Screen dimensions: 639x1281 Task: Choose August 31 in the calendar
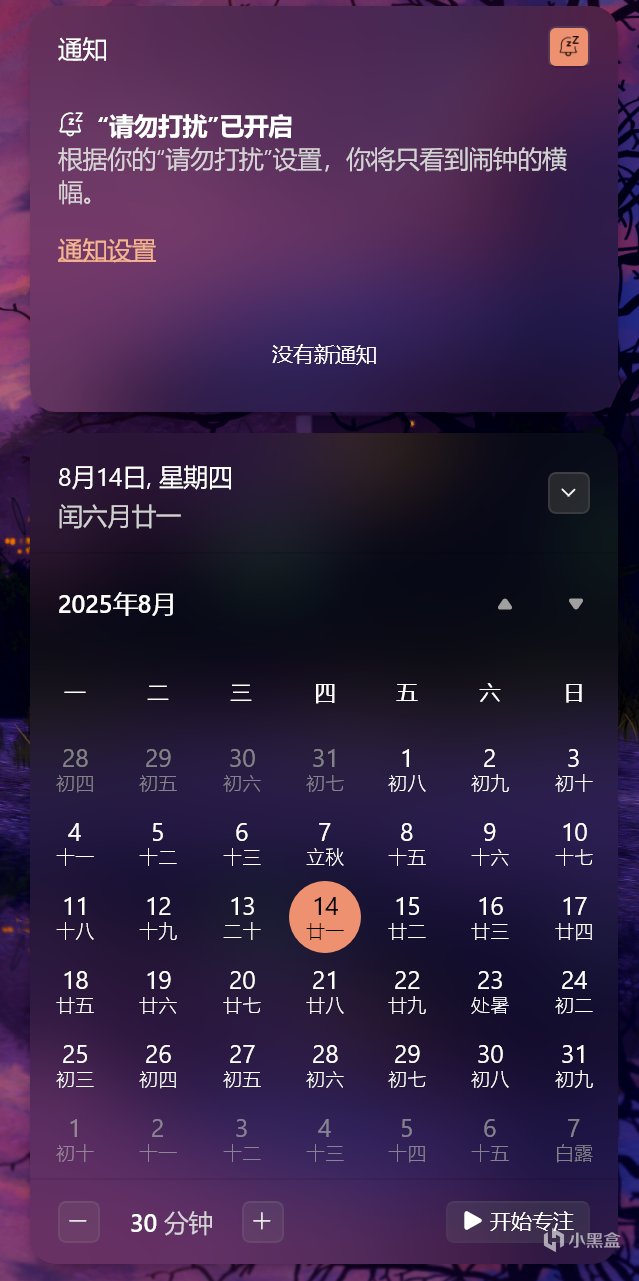pyautogui.click(x=574, y=1065)
